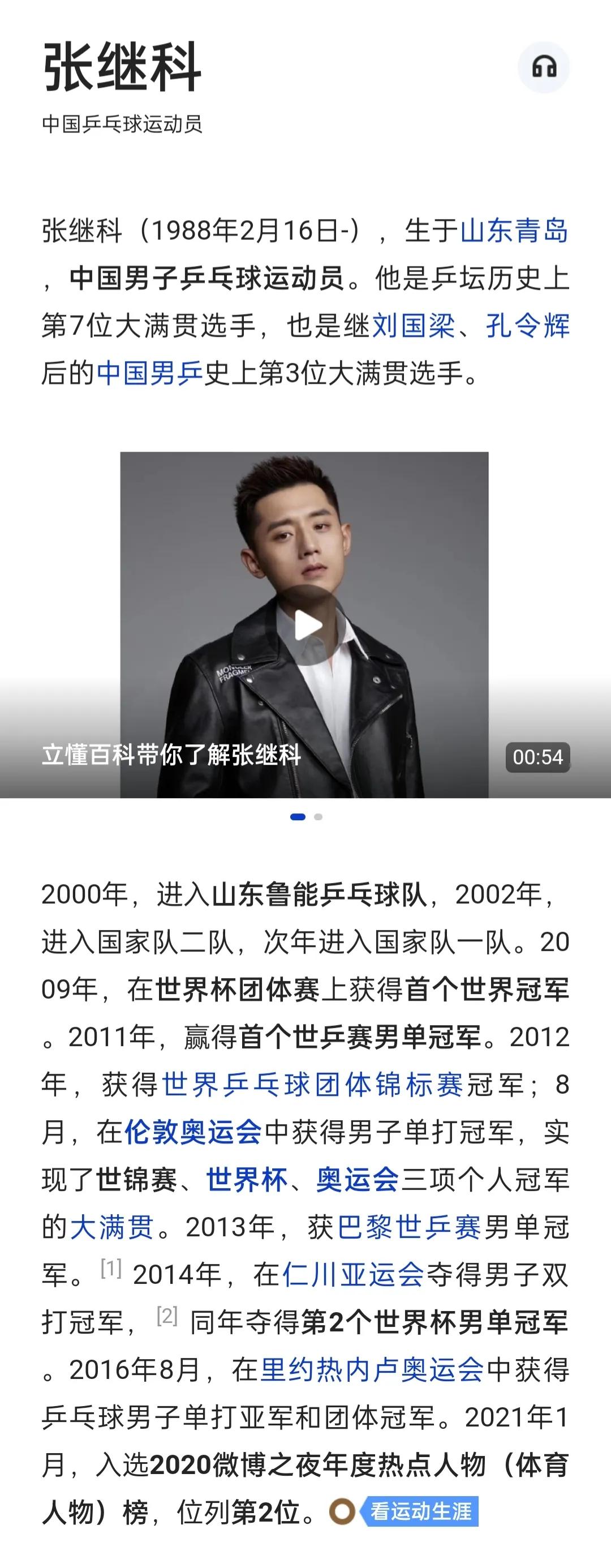The height and width of the screenshot is (1568, 611).
Task: Tap the 看运动生涯 button
Action: click(421, 1511)
